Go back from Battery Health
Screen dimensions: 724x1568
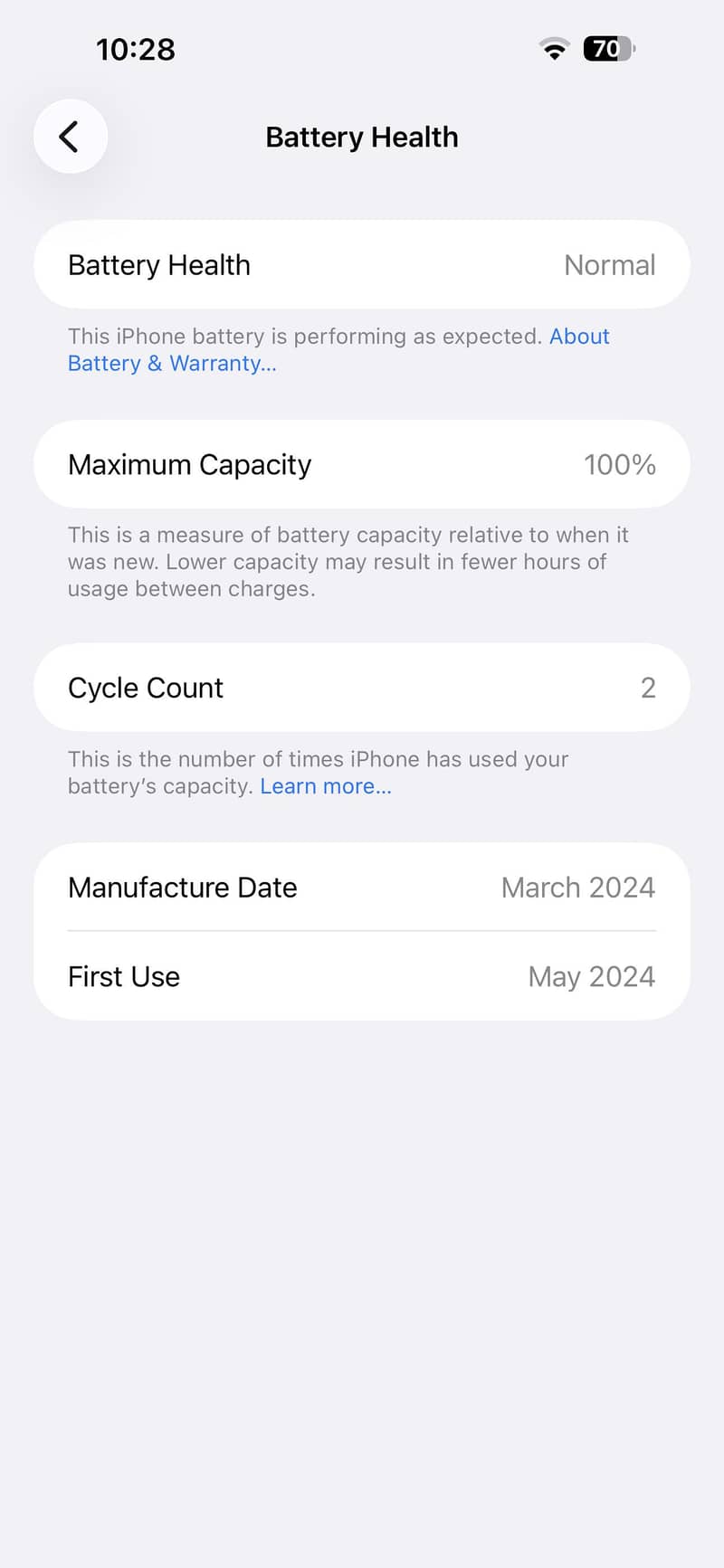(70, 137)
